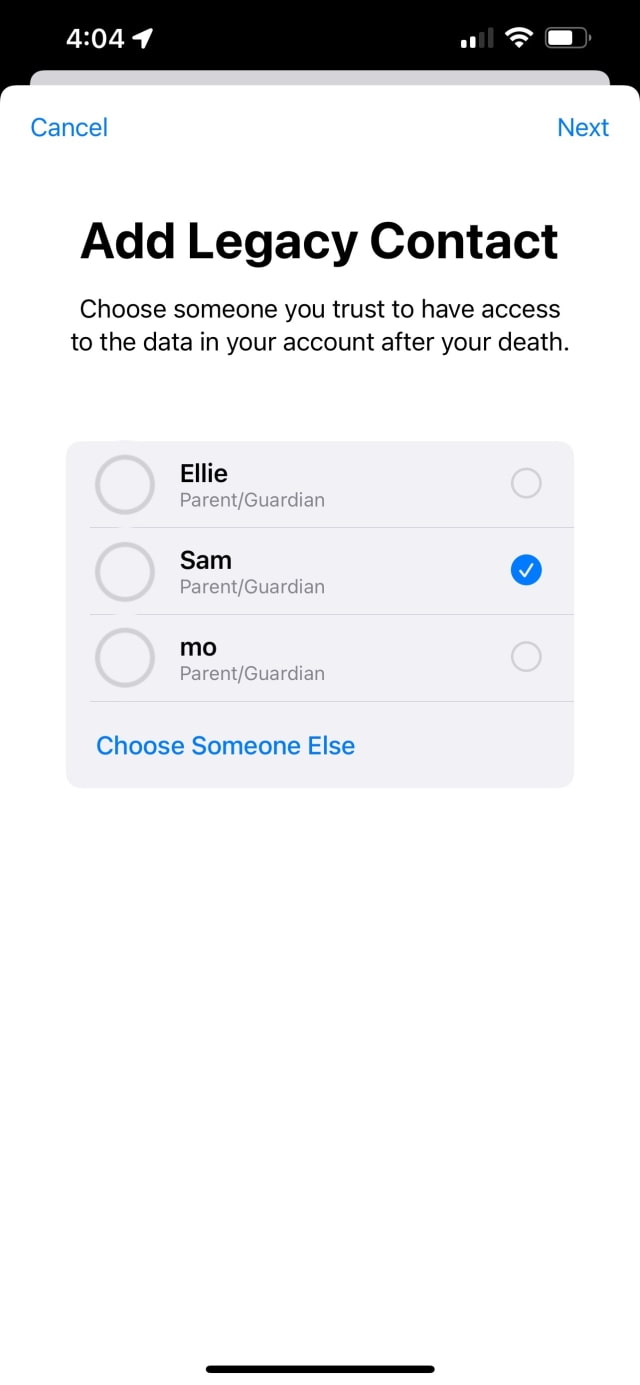Tap Next to continue
Image resolution: width=640 pixels, height=1385 pixels.
tap(583, 128)
